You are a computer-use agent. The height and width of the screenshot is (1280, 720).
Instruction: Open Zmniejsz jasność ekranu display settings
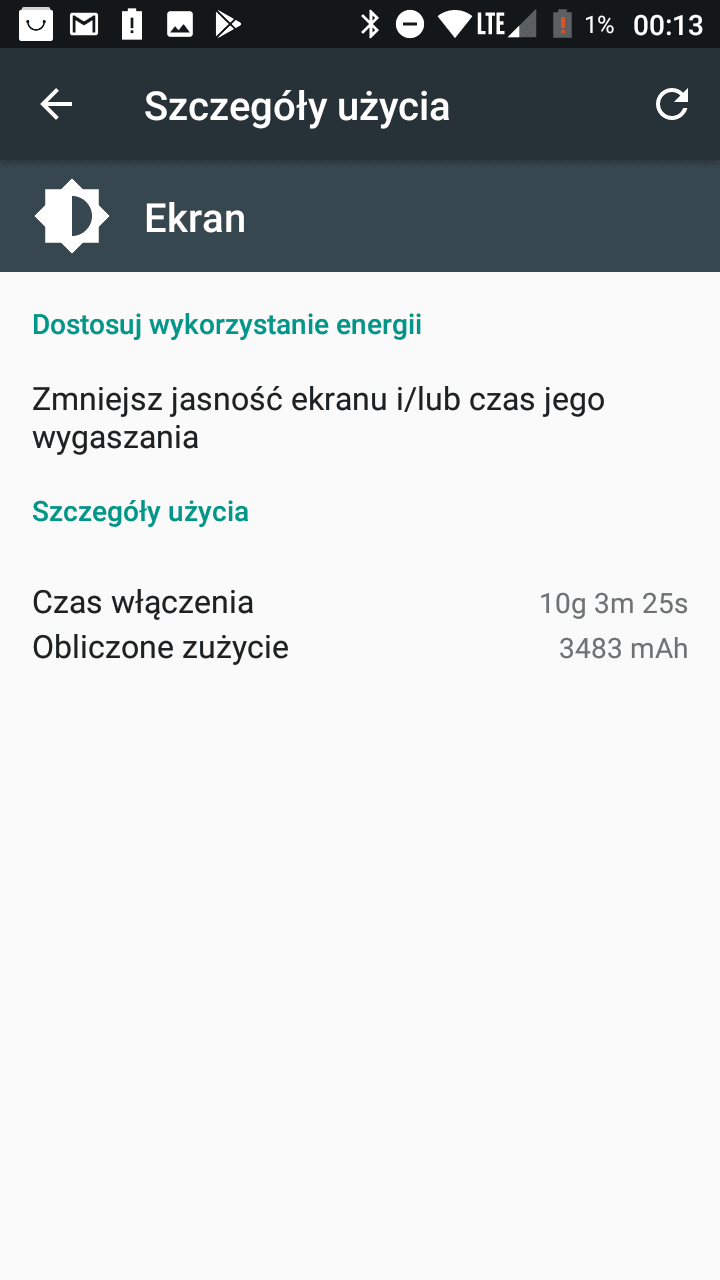360,418
